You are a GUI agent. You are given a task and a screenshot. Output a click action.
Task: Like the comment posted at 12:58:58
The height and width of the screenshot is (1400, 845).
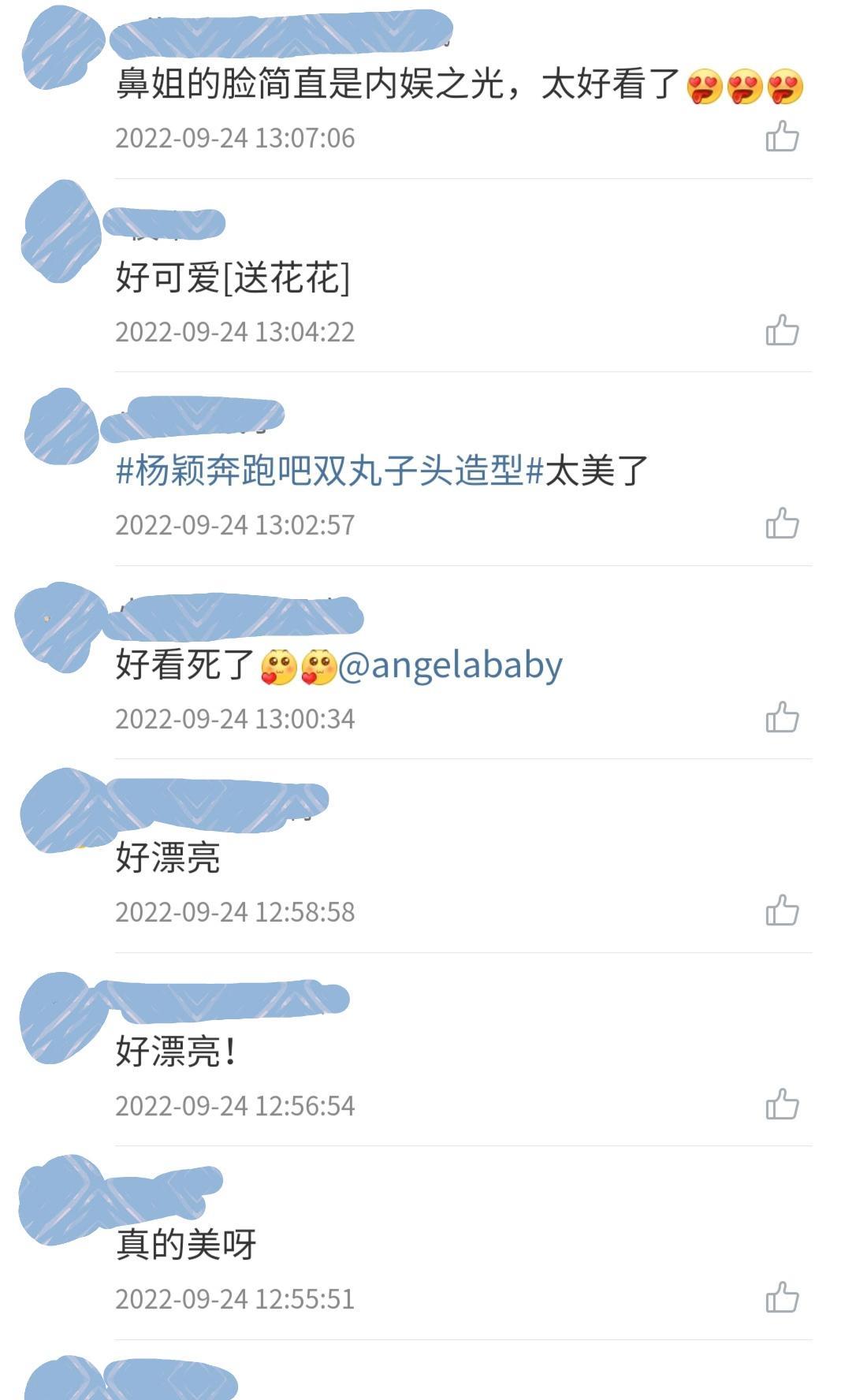coord(782,910)
